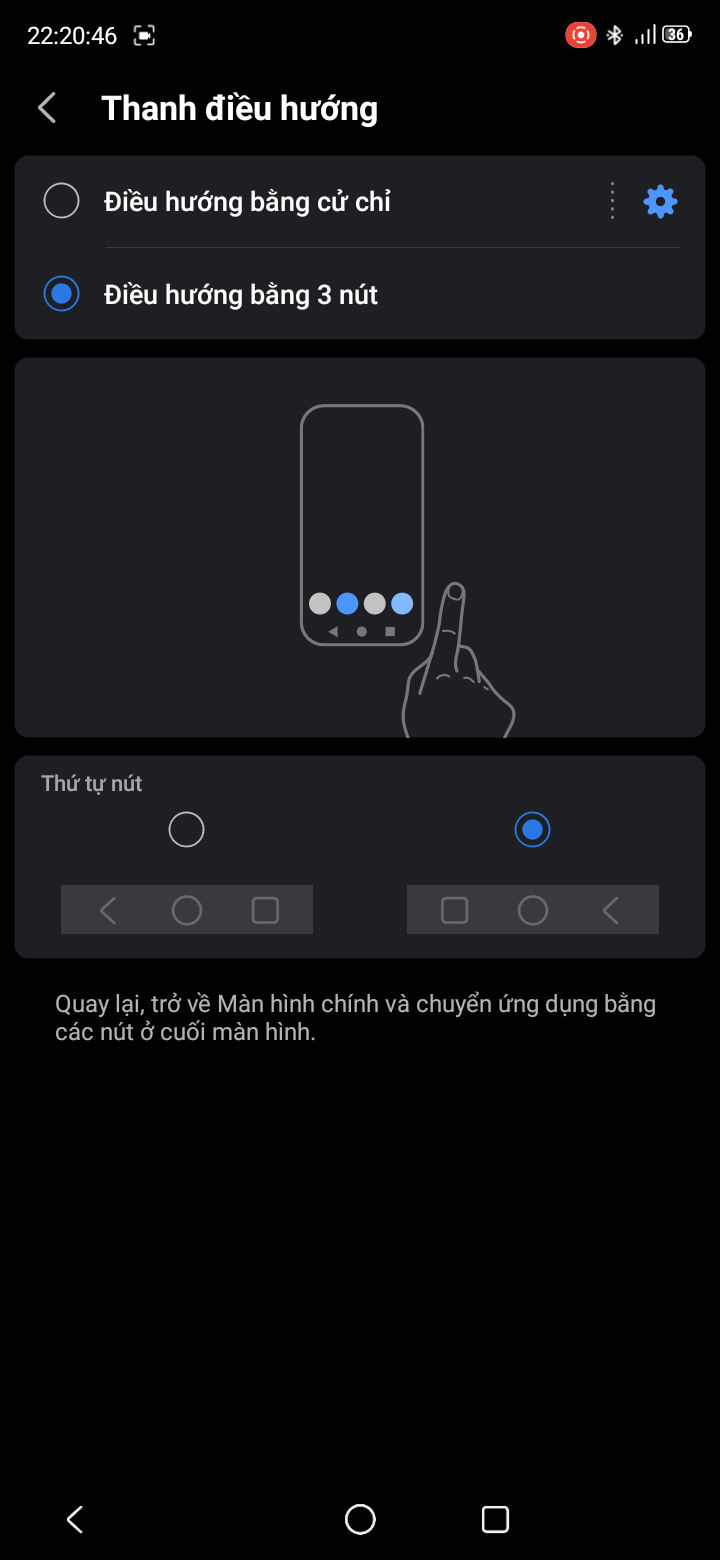720x1560 pixels.
Task: Open gesture navigation settings gear
Action: 660,202
